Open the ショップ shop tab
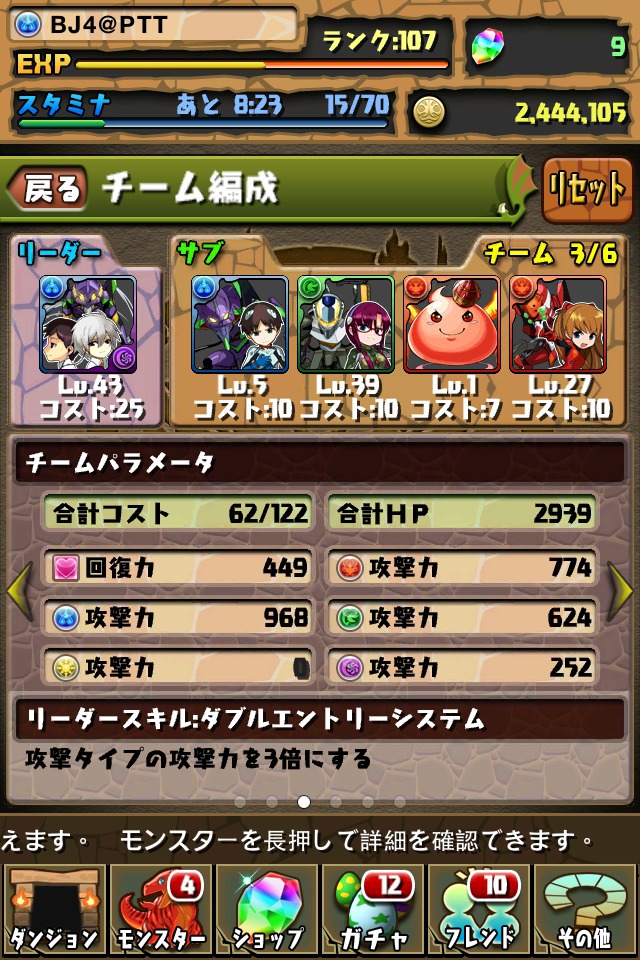Screen dimensions: 640x960 [267, 910]
